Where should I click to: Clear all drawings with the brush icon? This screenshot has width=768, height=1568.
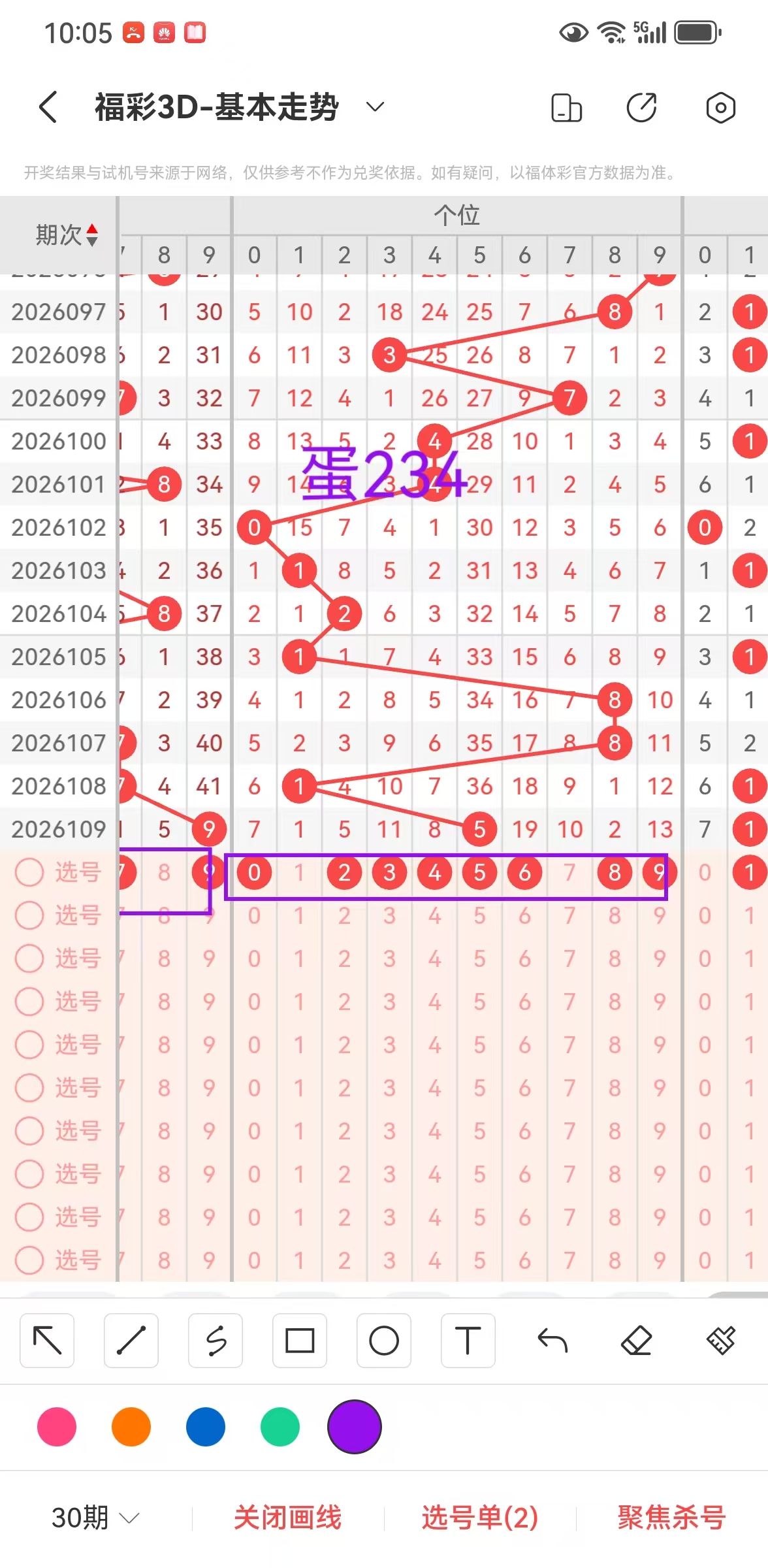pos(720,1341)
